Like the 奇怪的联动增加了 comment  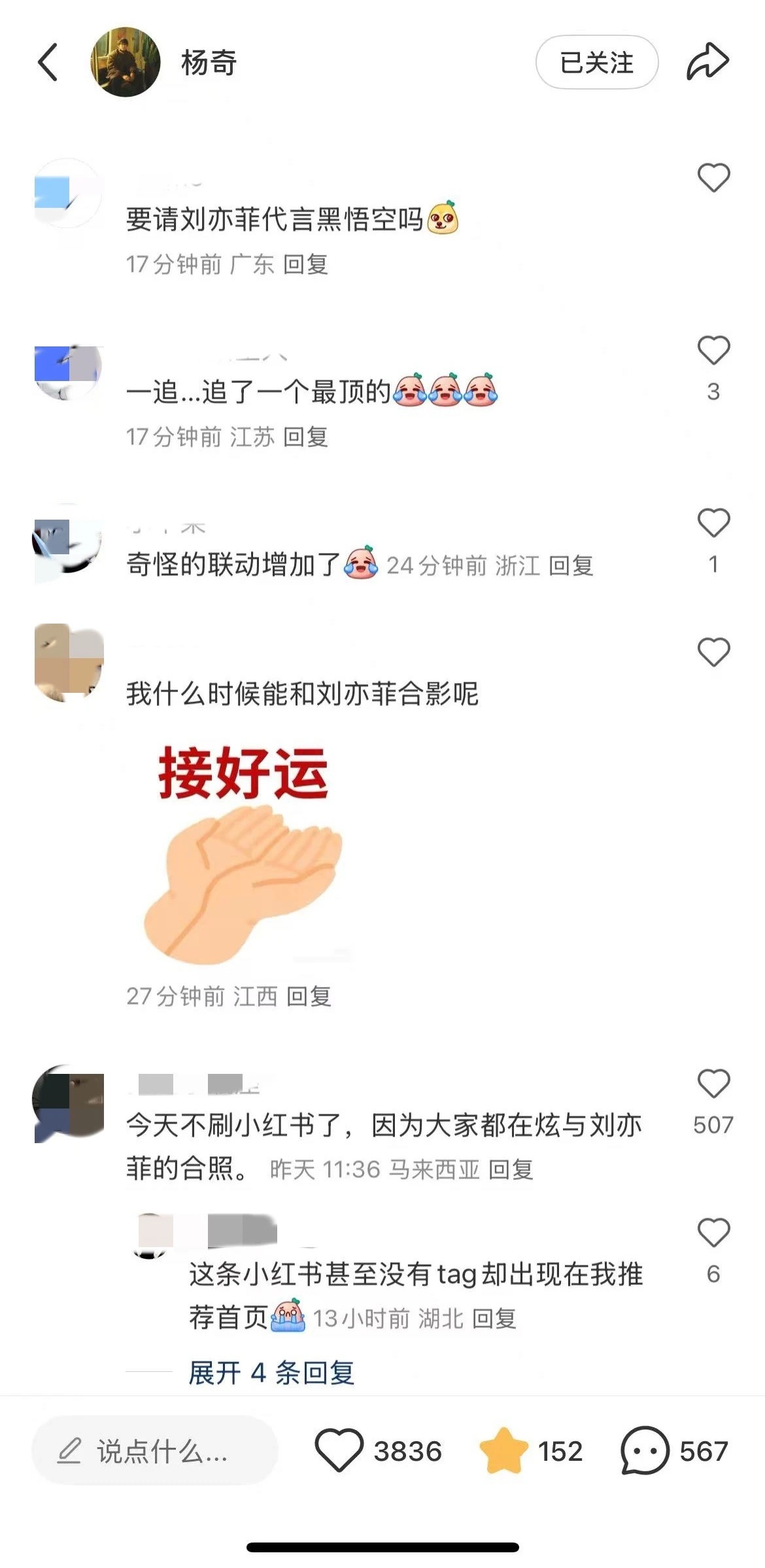point(713,524)
